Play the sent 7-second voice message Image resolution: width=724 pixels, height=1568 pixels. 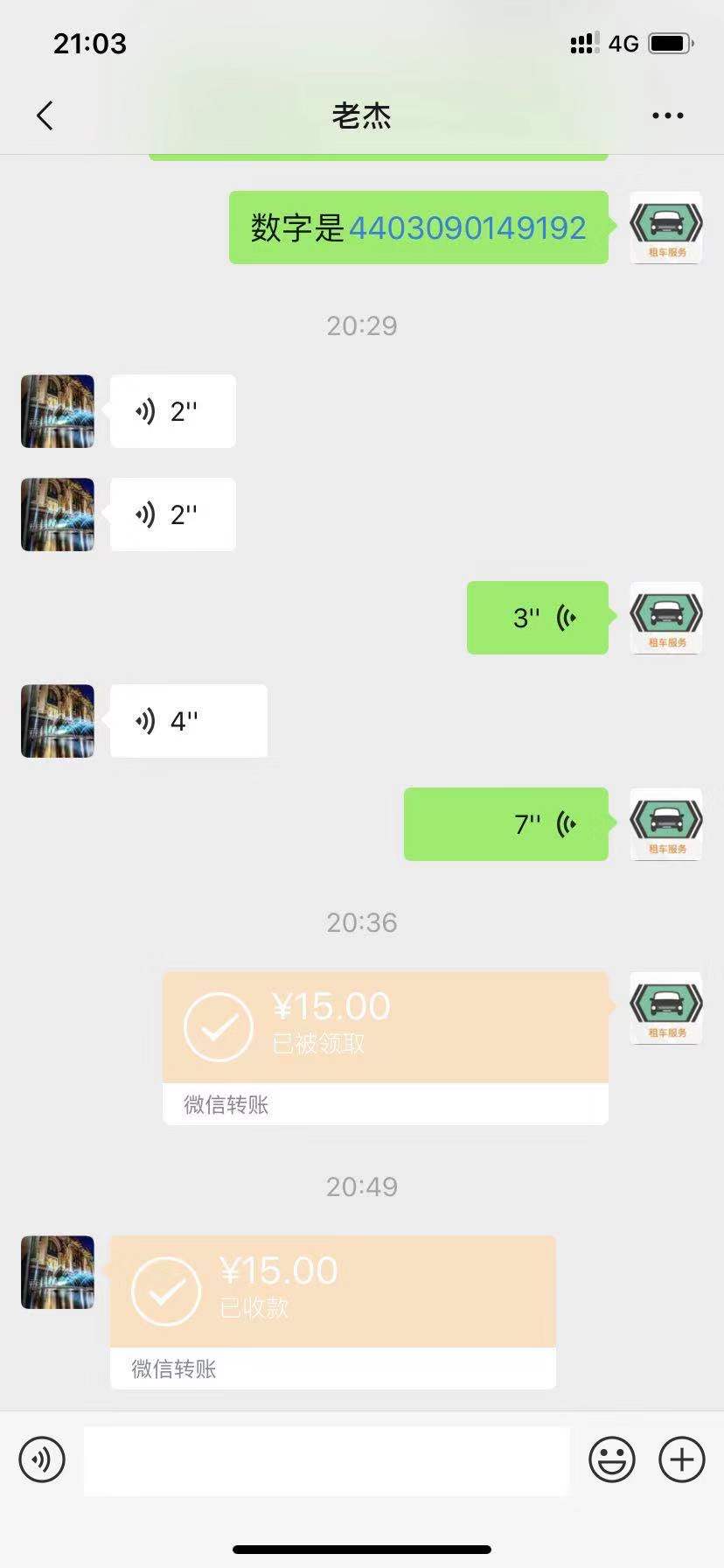coord(505,824)
